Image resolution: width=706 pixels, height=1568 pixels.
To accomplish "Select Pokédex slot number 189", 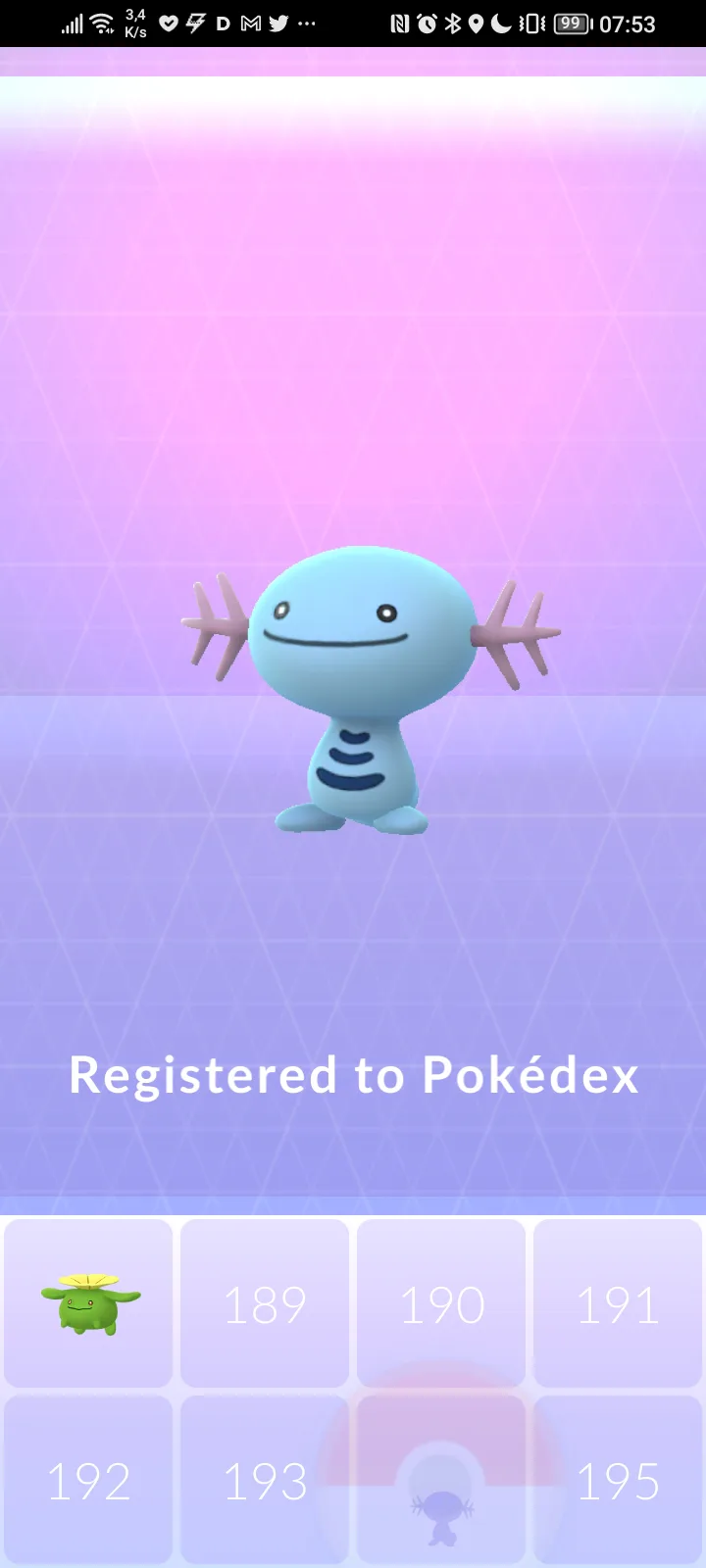I will [x=265, y=1303].
